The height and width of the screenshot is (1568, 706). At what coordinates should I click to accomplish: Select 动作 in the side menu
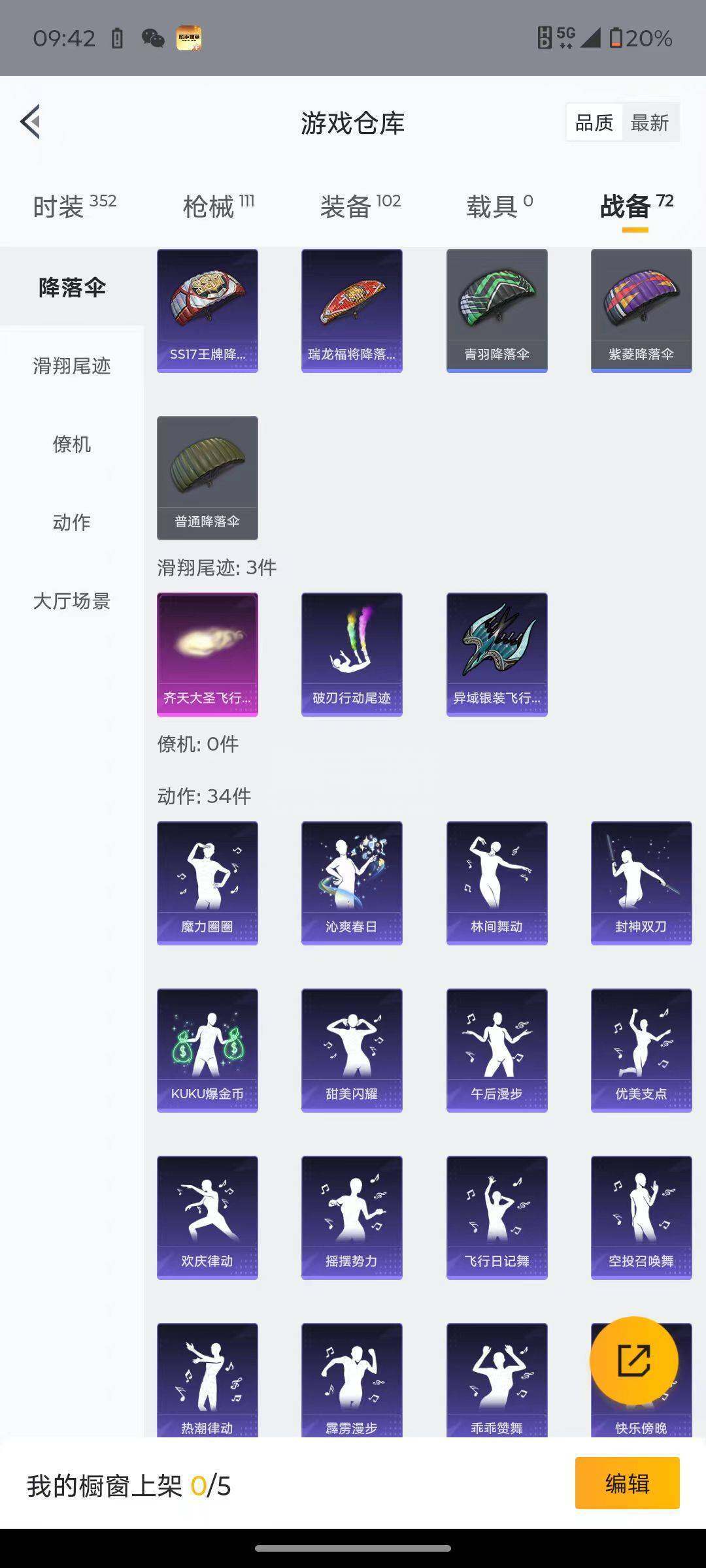(x=72, y=523)
